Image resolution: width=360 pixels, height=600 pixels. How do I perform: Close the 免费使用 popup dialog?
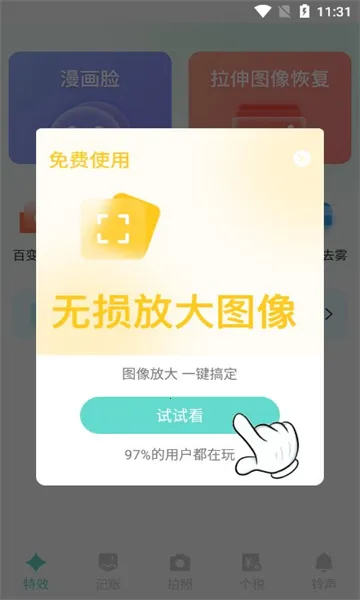pyautogui.click(x=302, y=158)
